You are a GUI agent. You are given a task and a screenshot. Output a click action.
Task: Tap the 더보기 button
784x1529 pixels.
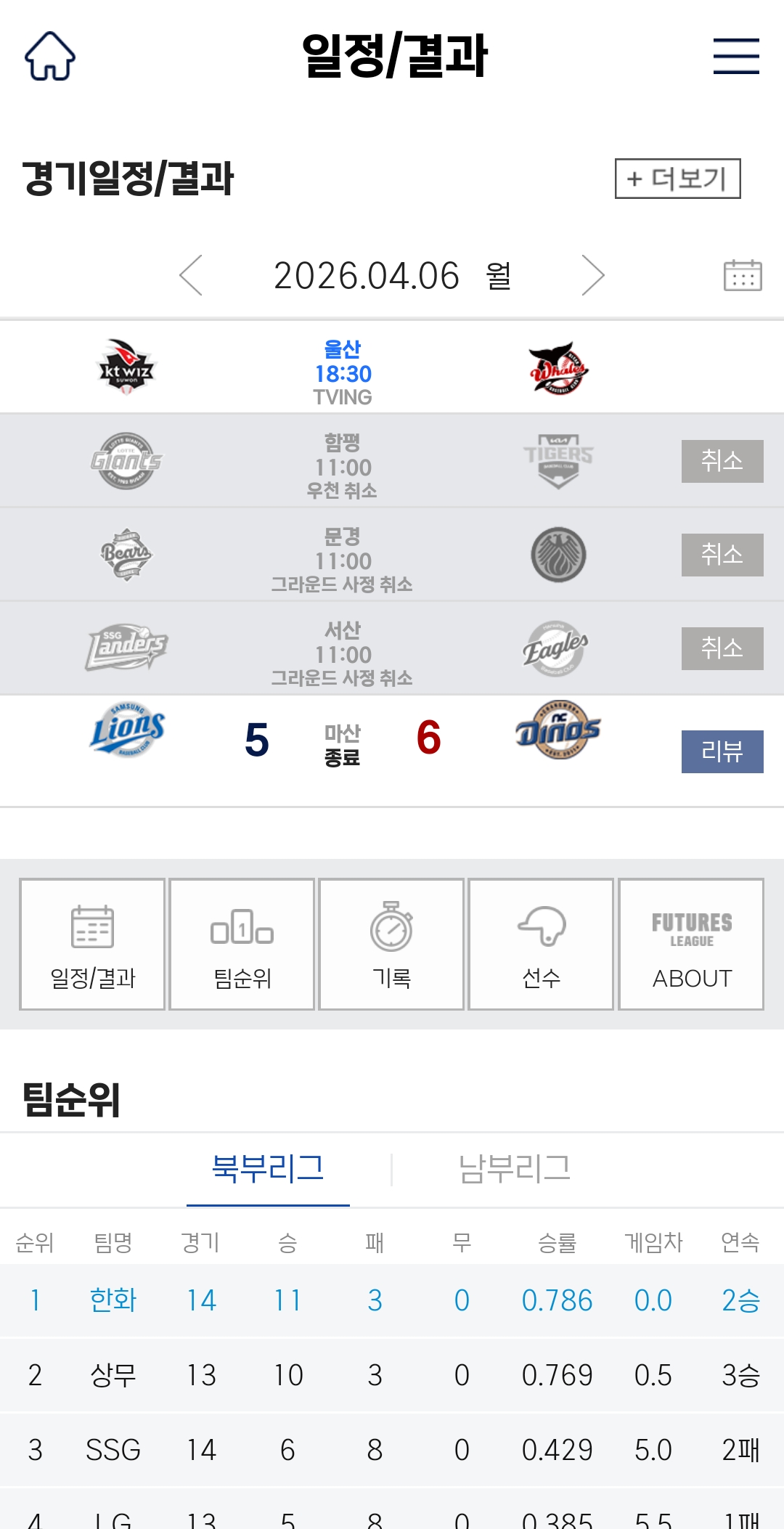pyautogui.click(x=677, y=179)
